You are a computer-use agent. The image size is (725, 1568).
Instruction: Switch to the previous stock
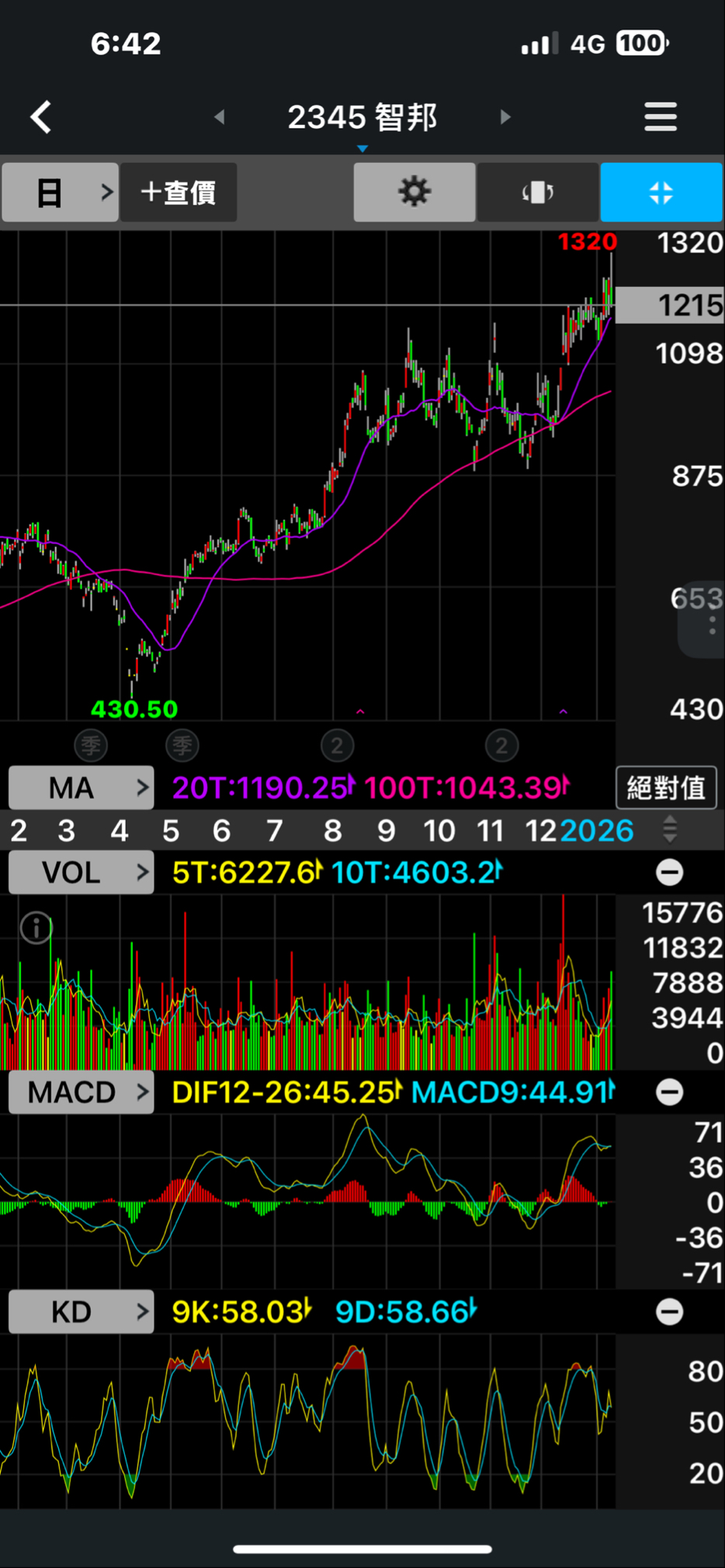(220, 117)
